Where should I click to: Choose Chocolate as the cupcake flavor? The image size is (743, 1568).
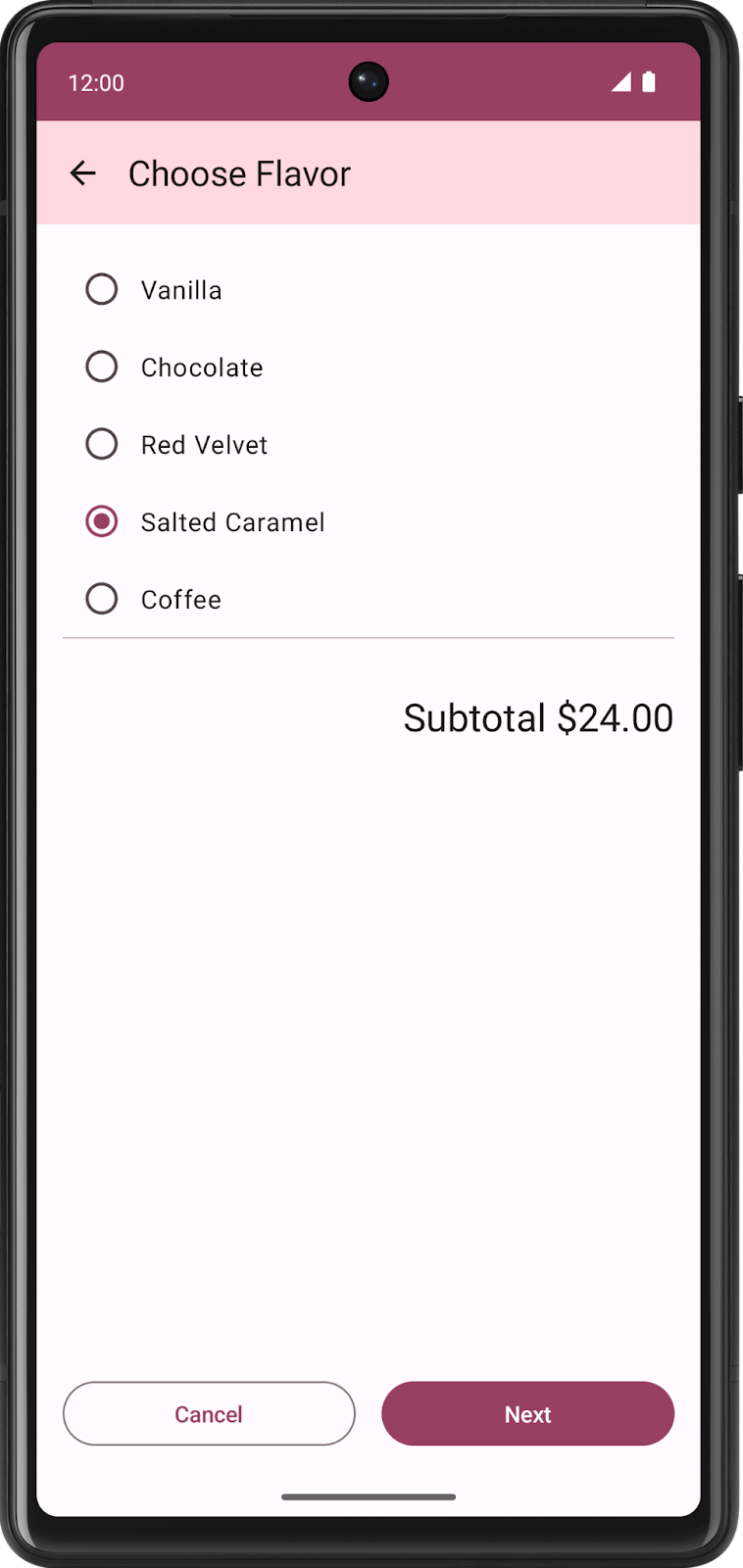point(102,367)
